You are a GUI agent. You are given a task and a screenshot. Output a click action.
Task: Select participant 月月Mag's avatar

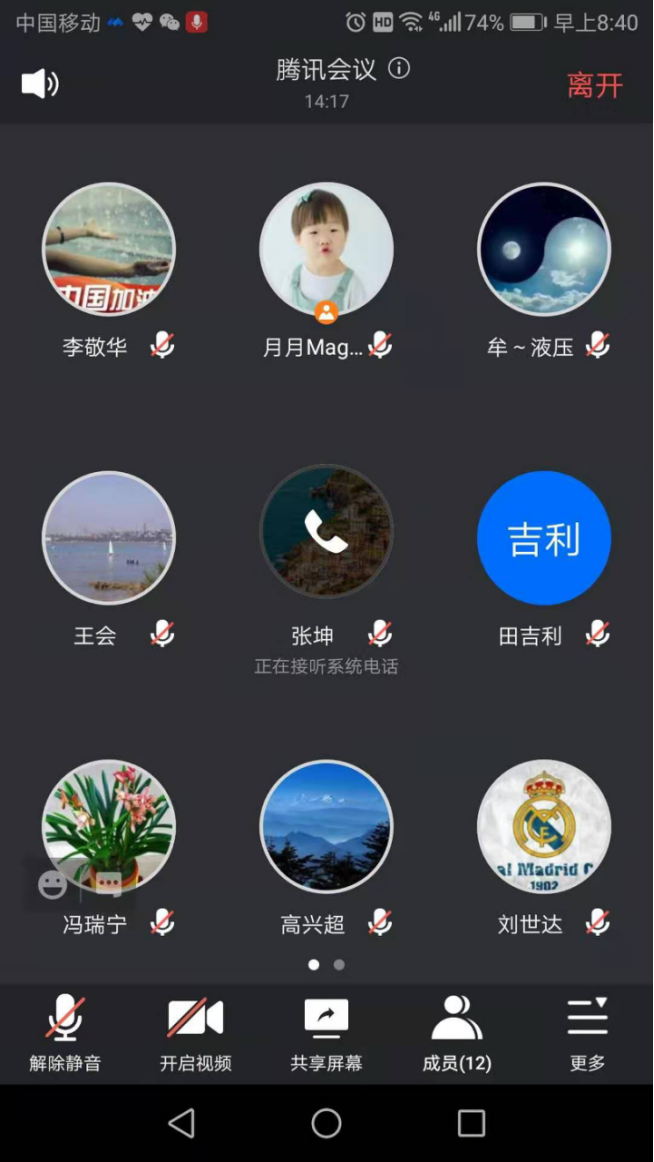(326, 250)
